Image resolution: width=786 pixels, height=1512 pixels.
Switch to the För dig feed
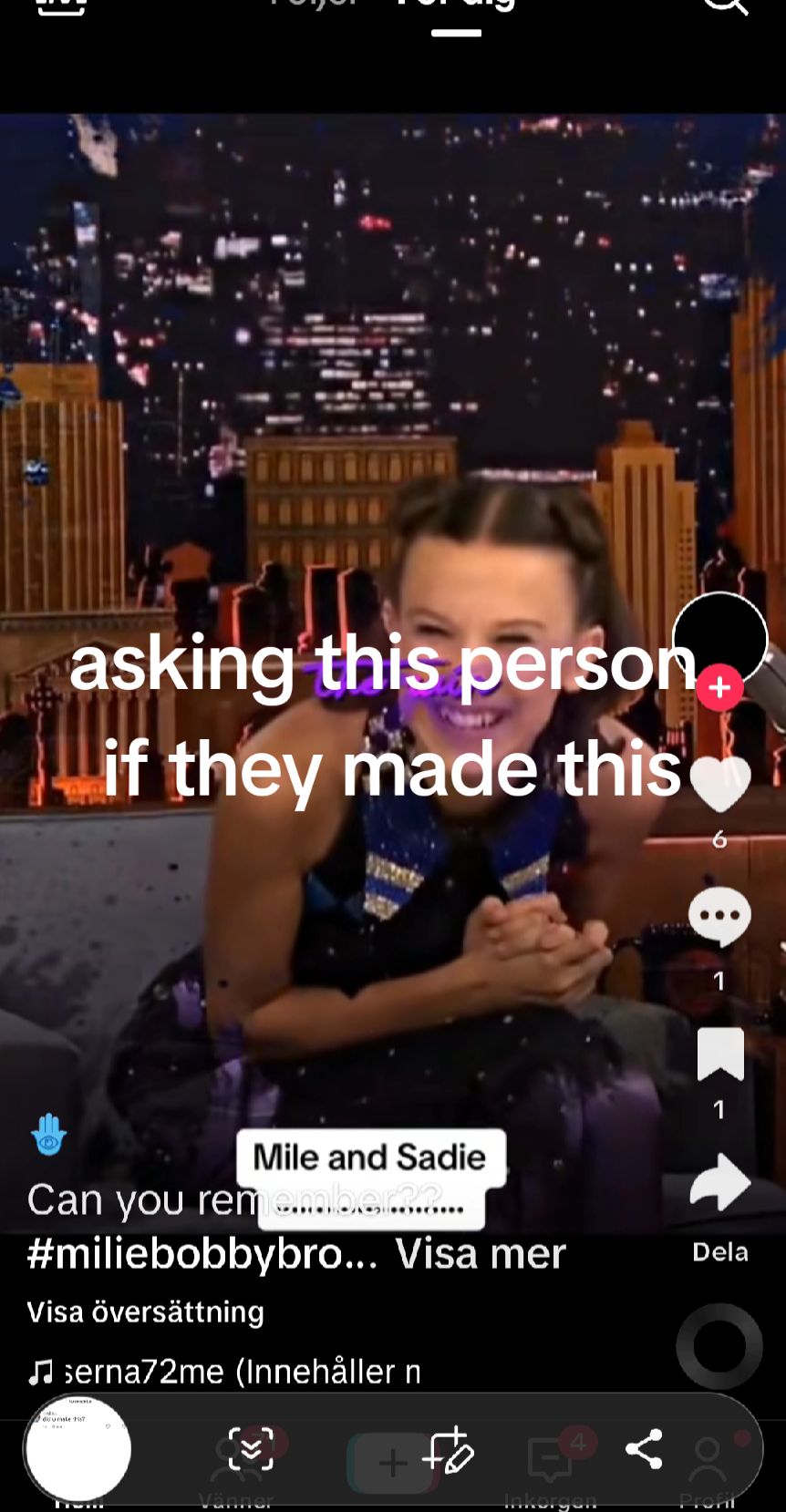click(x=456, y=7)
